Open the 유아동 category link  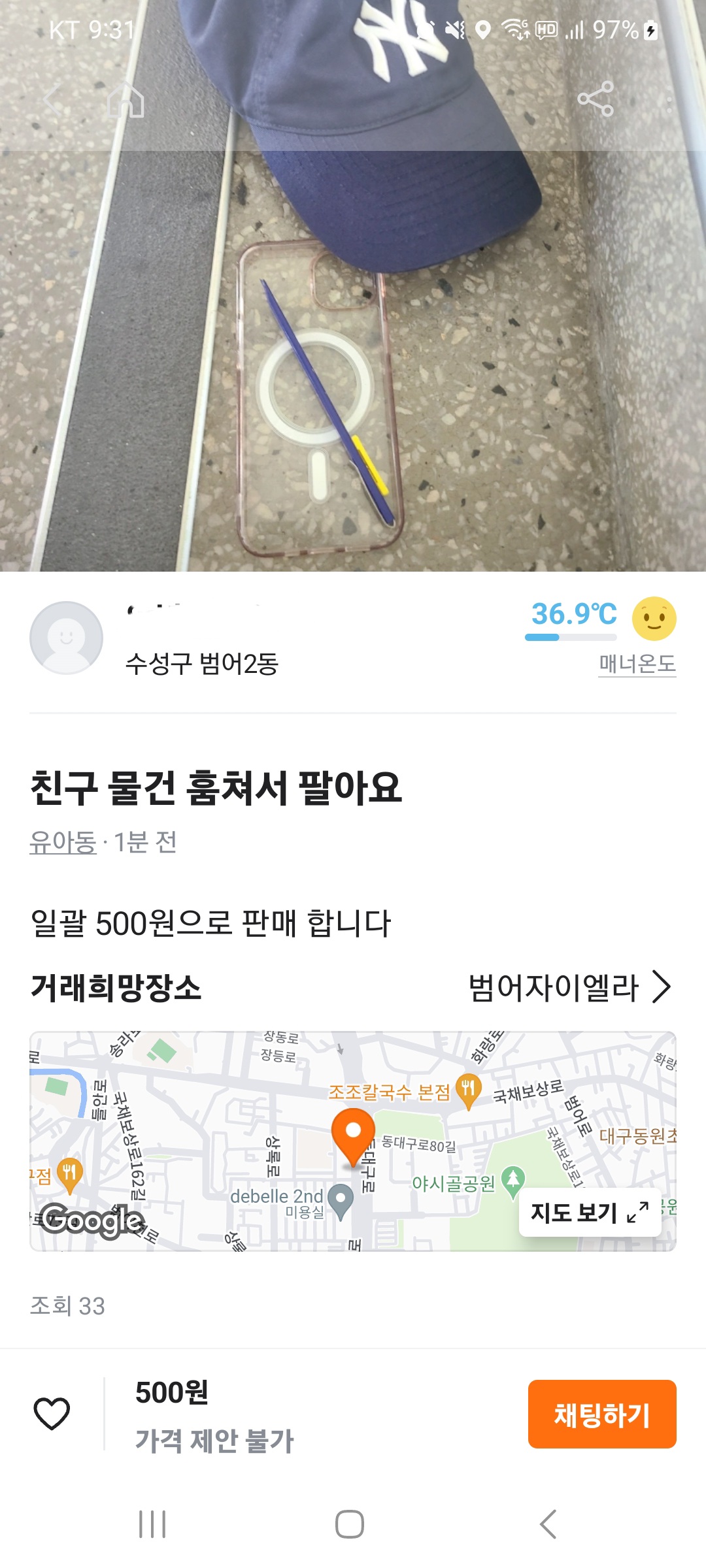click(63, 842)
